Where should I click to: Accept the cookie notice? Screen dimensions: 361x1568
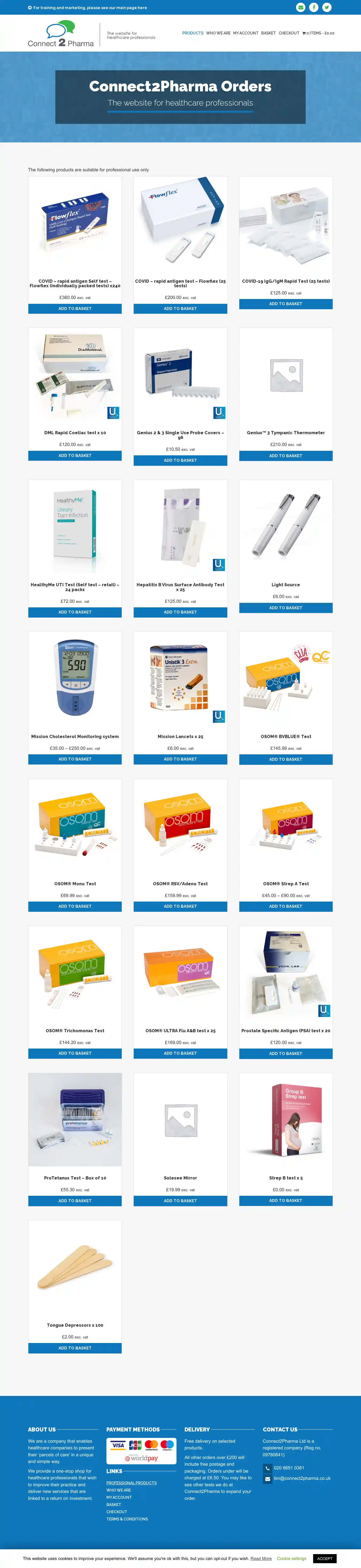pos(324,1558)
